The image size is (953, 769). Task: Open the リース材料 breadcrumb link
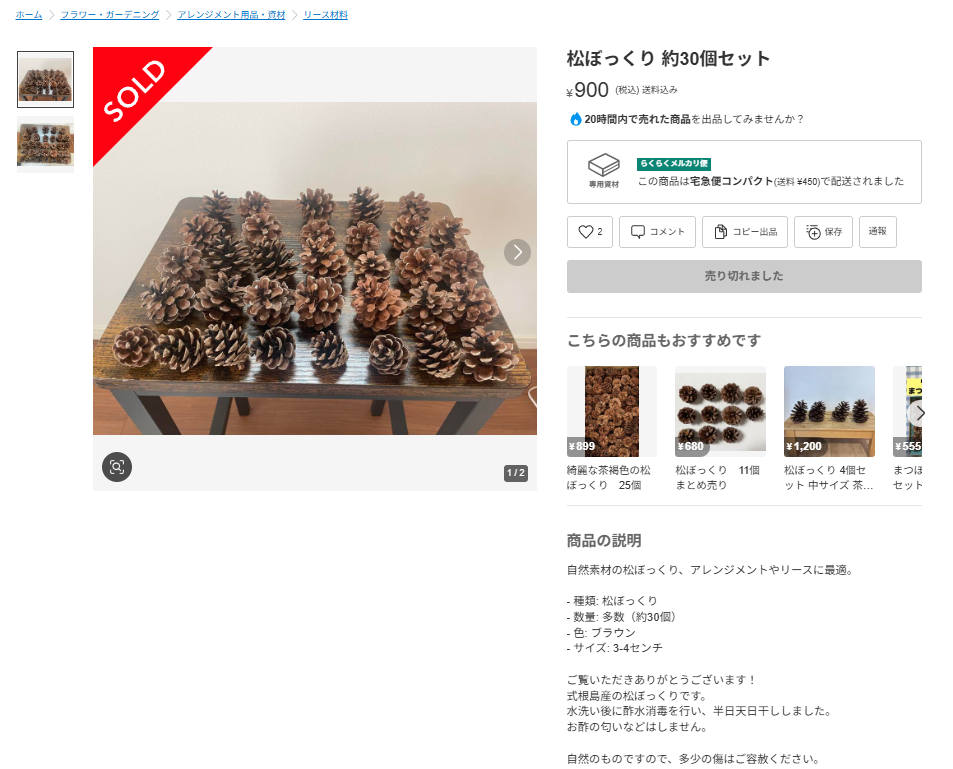[x=325, y=15]
